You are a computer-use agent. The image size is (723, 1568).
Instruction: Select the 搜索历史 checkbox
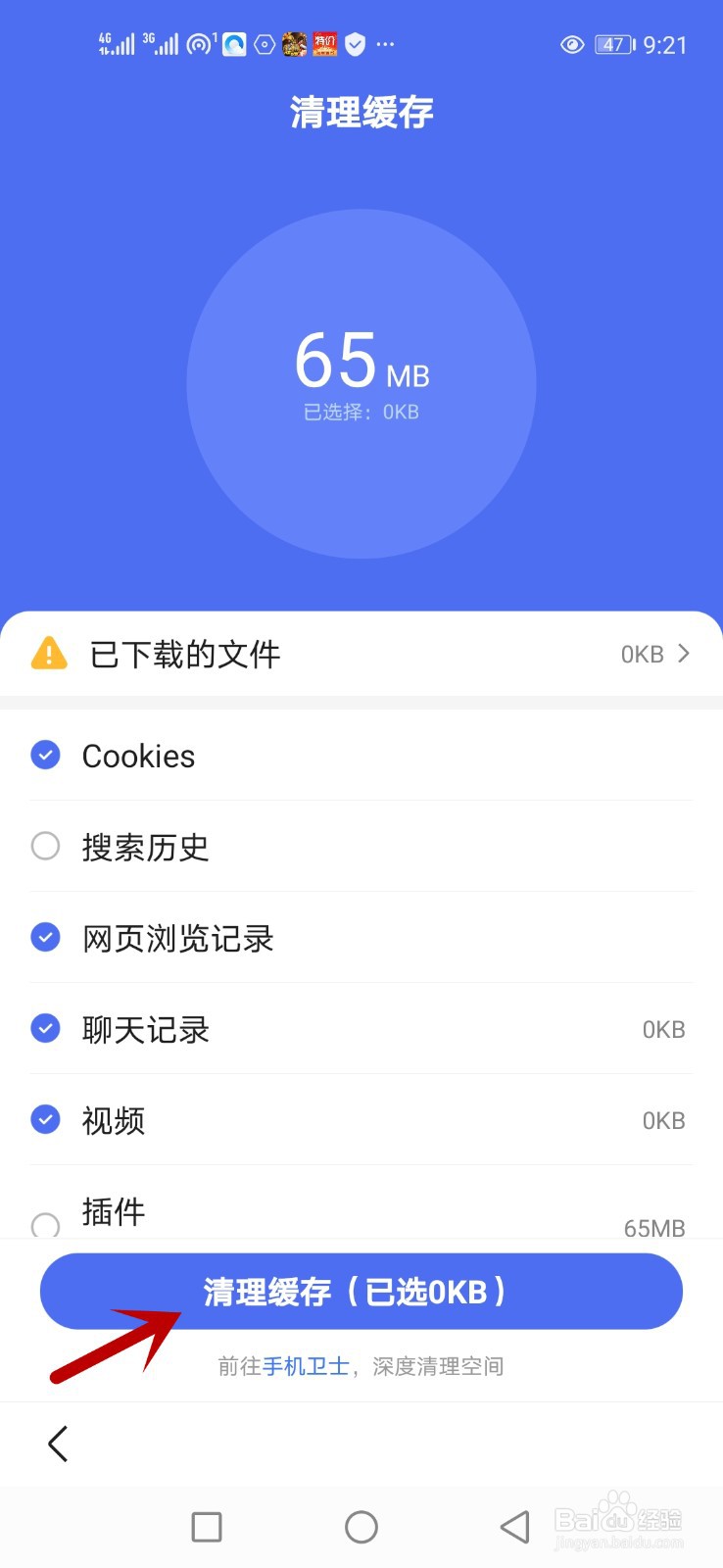tap(46, 846)
